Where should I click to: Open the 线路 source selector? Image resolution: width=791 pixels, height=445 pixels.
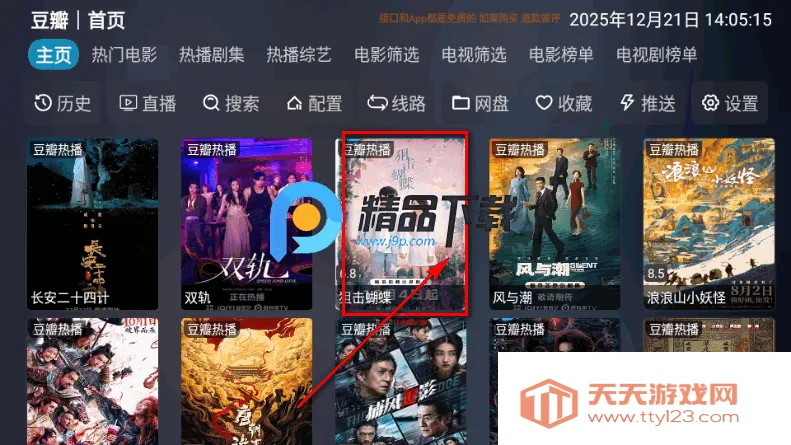pyautogui.click(x=396, y=103)
